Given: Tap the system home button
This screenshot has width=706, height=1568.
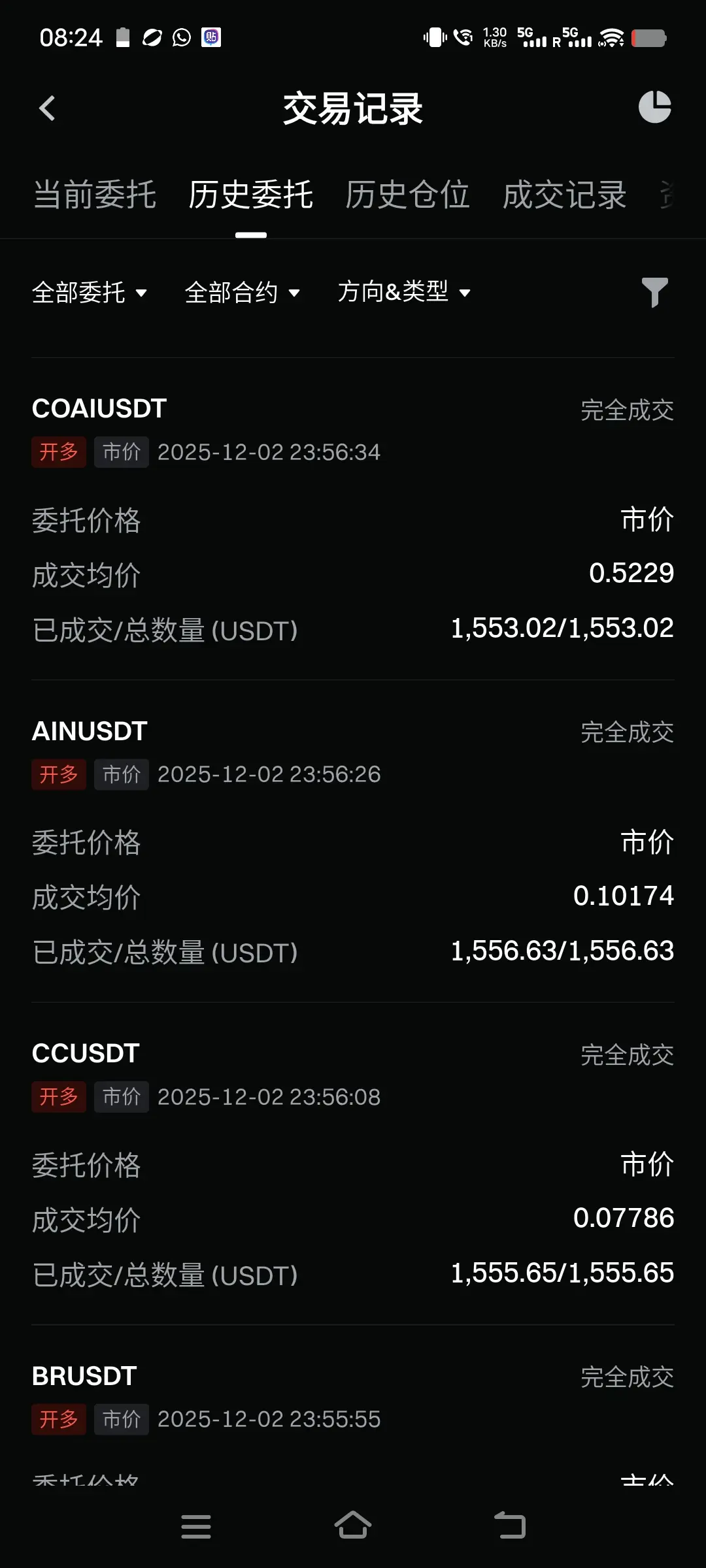Looking at the screenshot, I should 353,1526.
